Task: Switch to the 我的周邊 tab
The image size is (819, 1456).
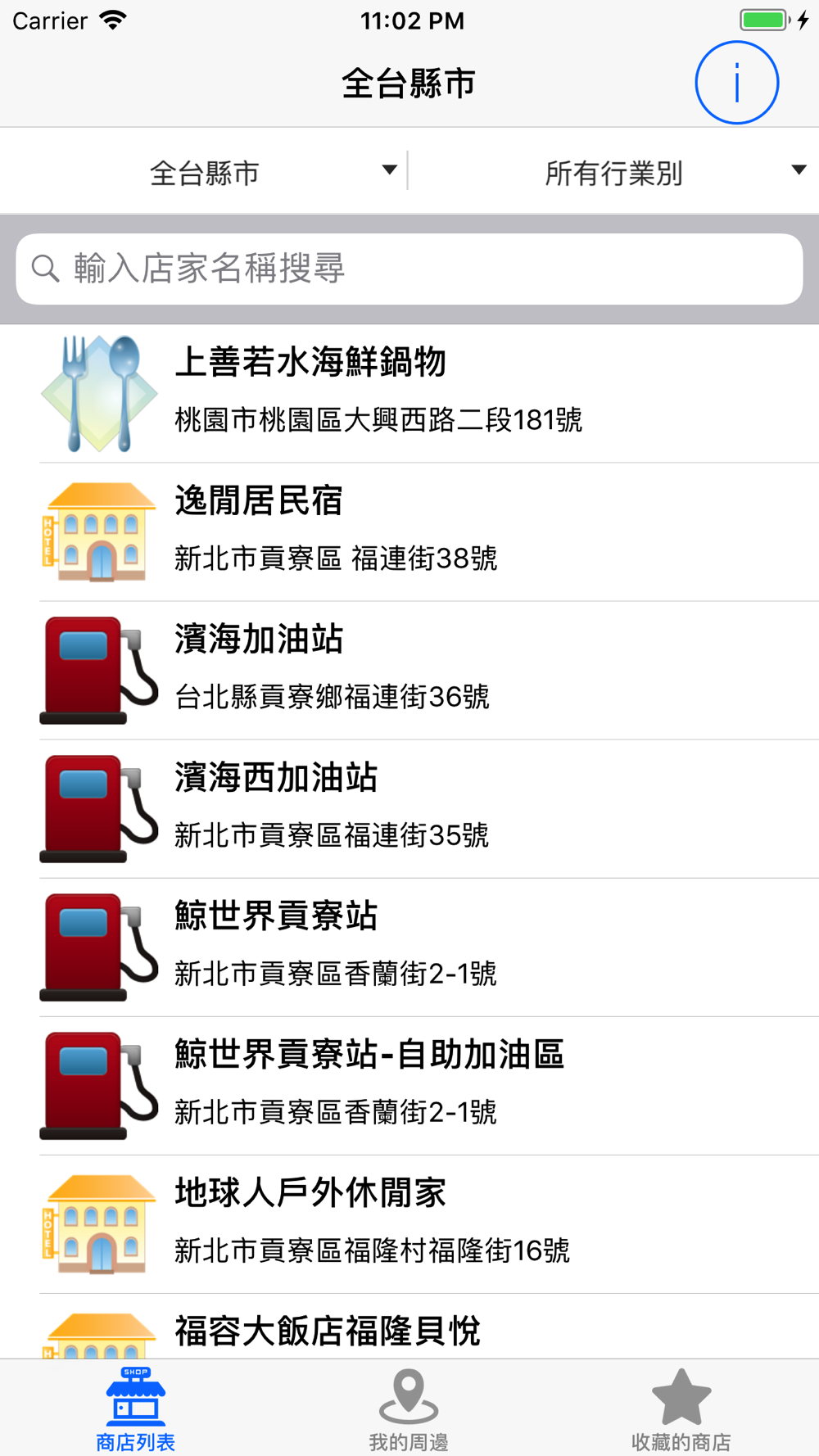Action: click(x=409, y=1409)
